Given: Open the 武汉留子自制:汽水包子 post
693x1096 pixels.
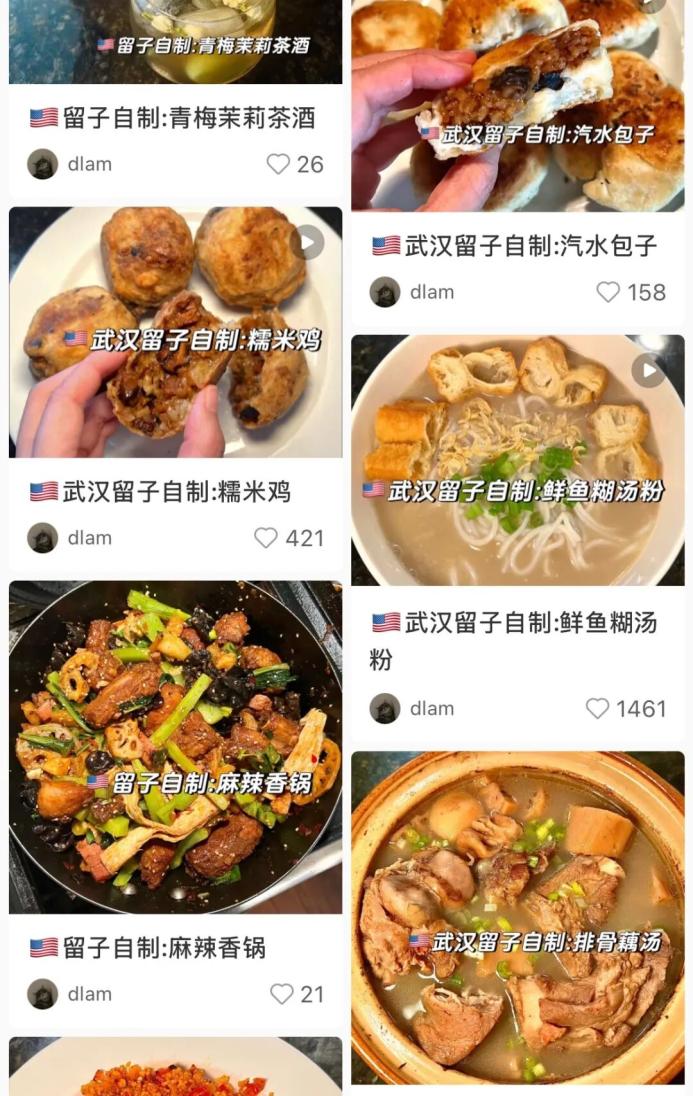Looking at the screenshot, I should tap(517, 110).
